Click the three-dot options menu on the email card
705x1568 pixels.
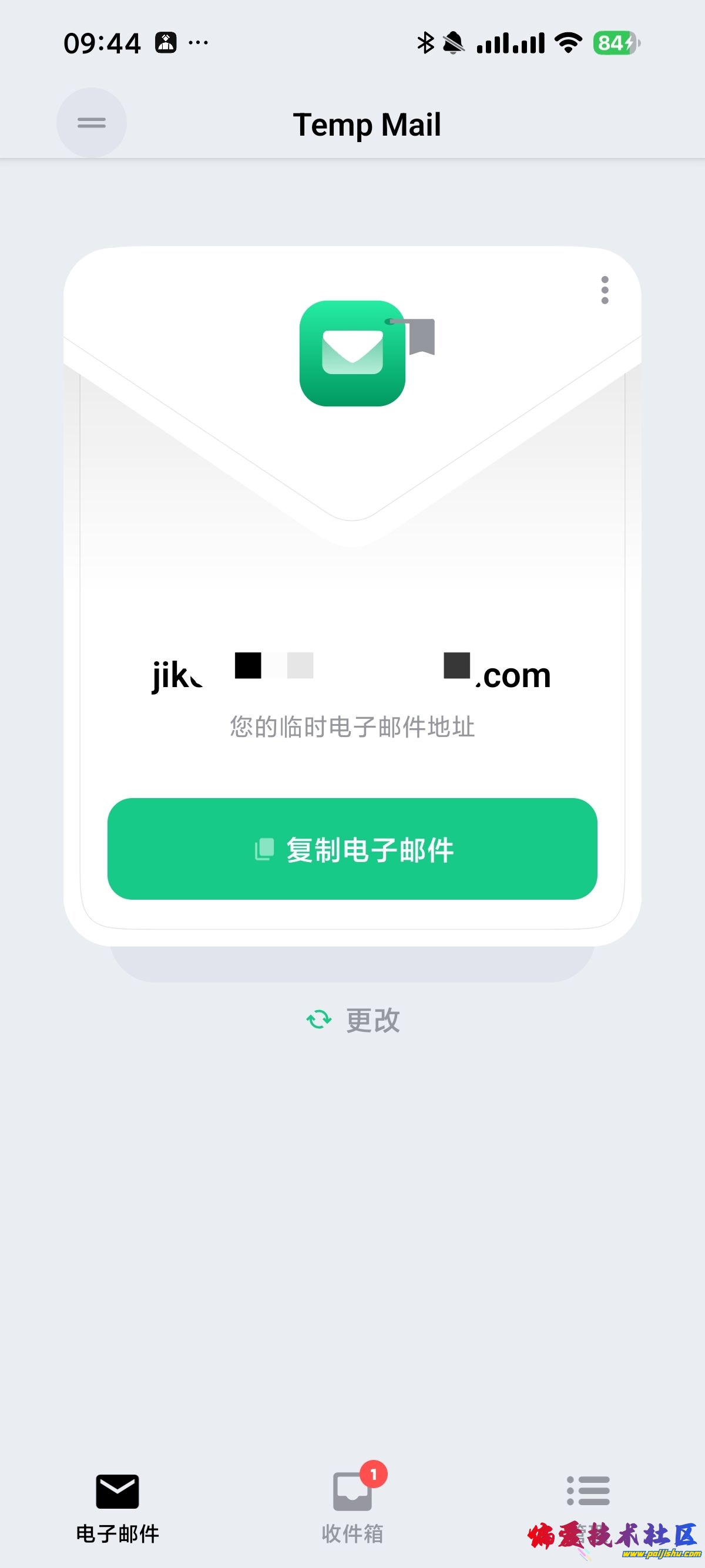tap(605, 291)
